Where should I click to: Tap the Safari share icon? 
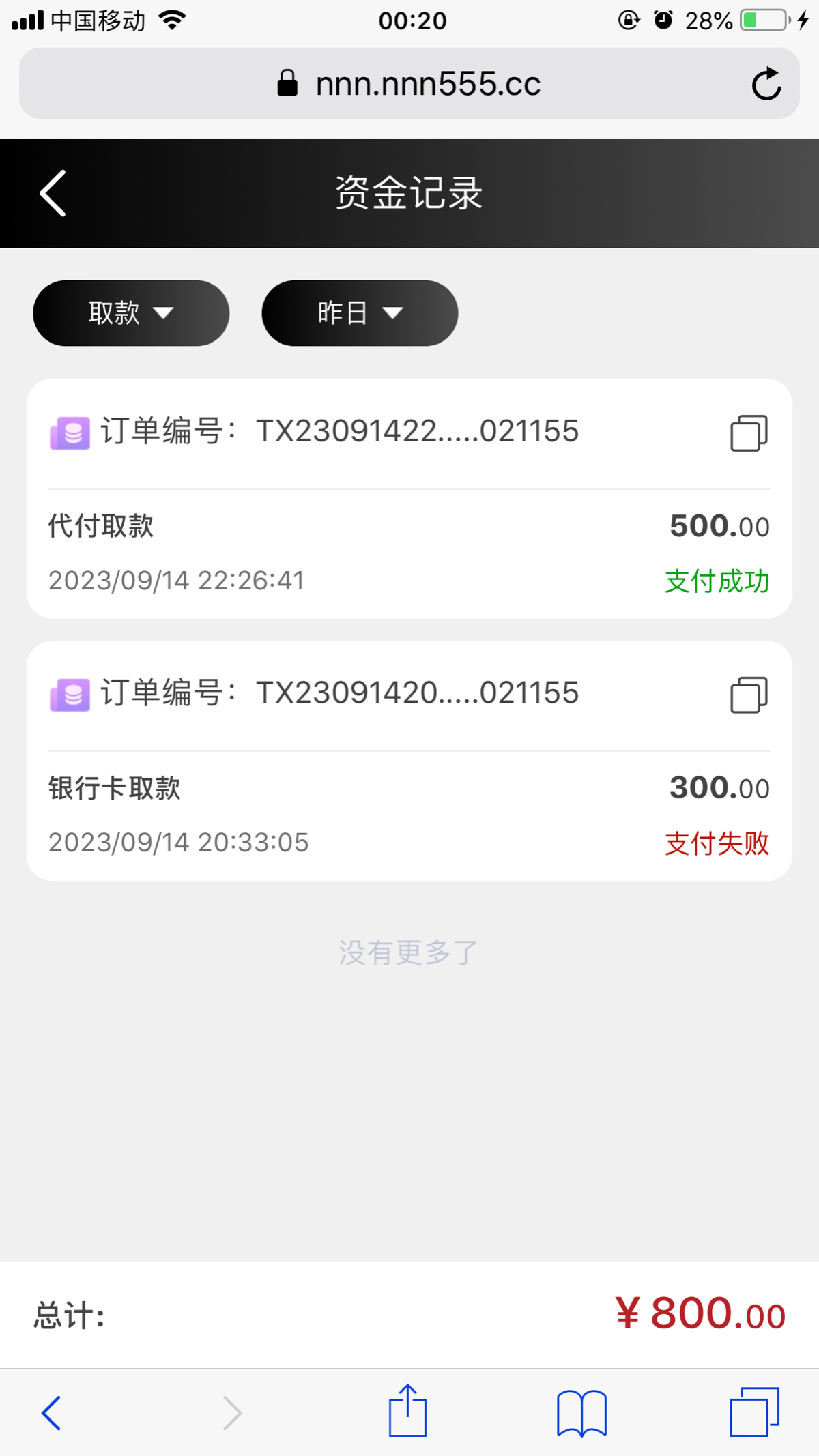pos(408,1411)
